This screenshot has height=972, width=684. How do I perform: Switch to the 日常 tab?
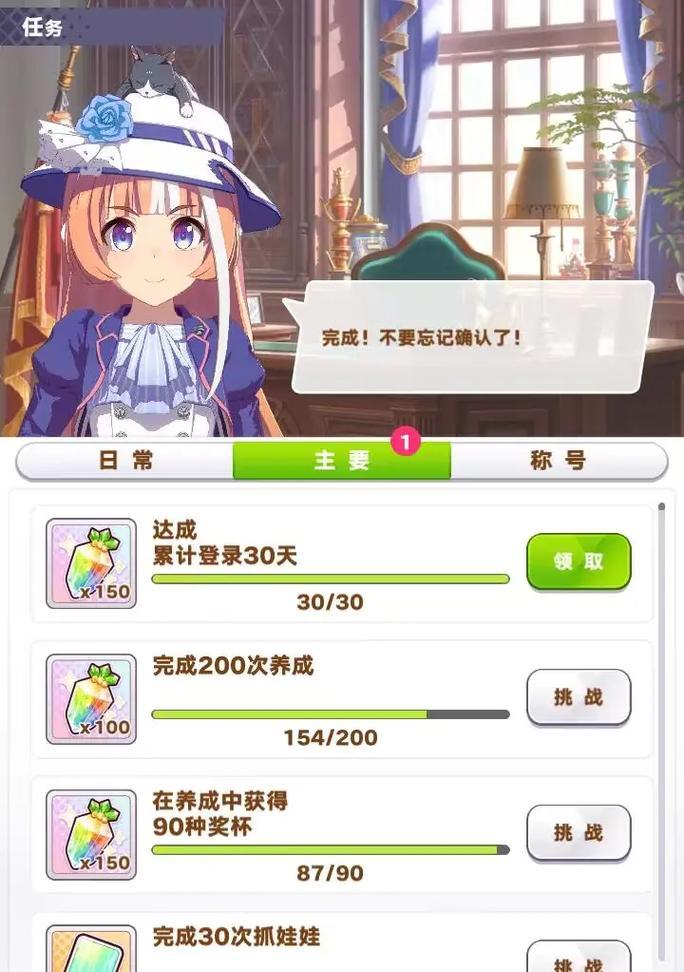pyautogui.click(x=126, y=461)
